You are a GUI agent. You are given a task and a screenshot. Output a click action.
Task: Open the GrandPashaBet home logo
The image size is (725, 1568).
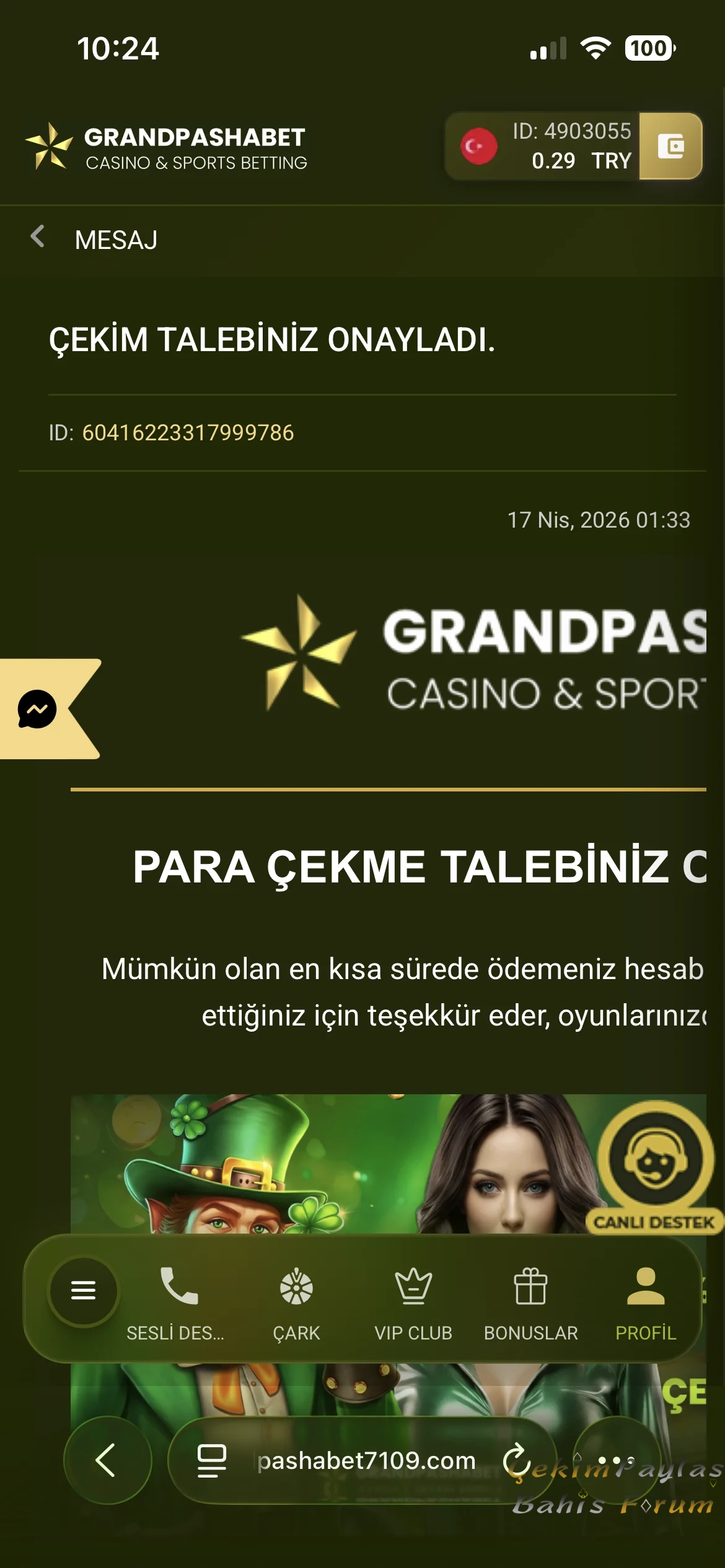tap(166, 147)
